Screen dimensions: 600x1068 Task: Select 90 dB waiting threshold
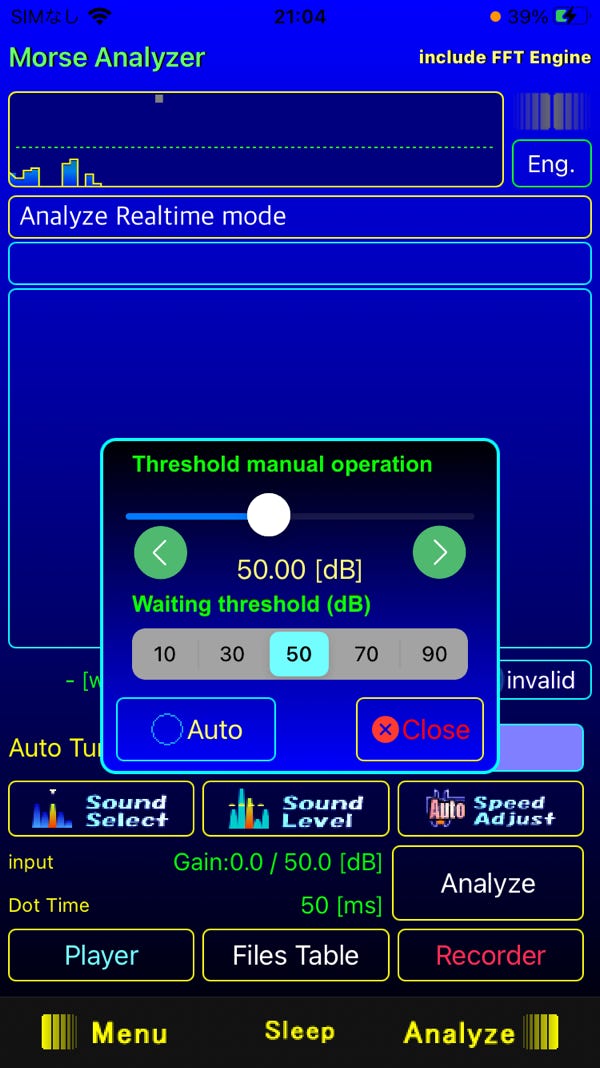tap(434, 654)
